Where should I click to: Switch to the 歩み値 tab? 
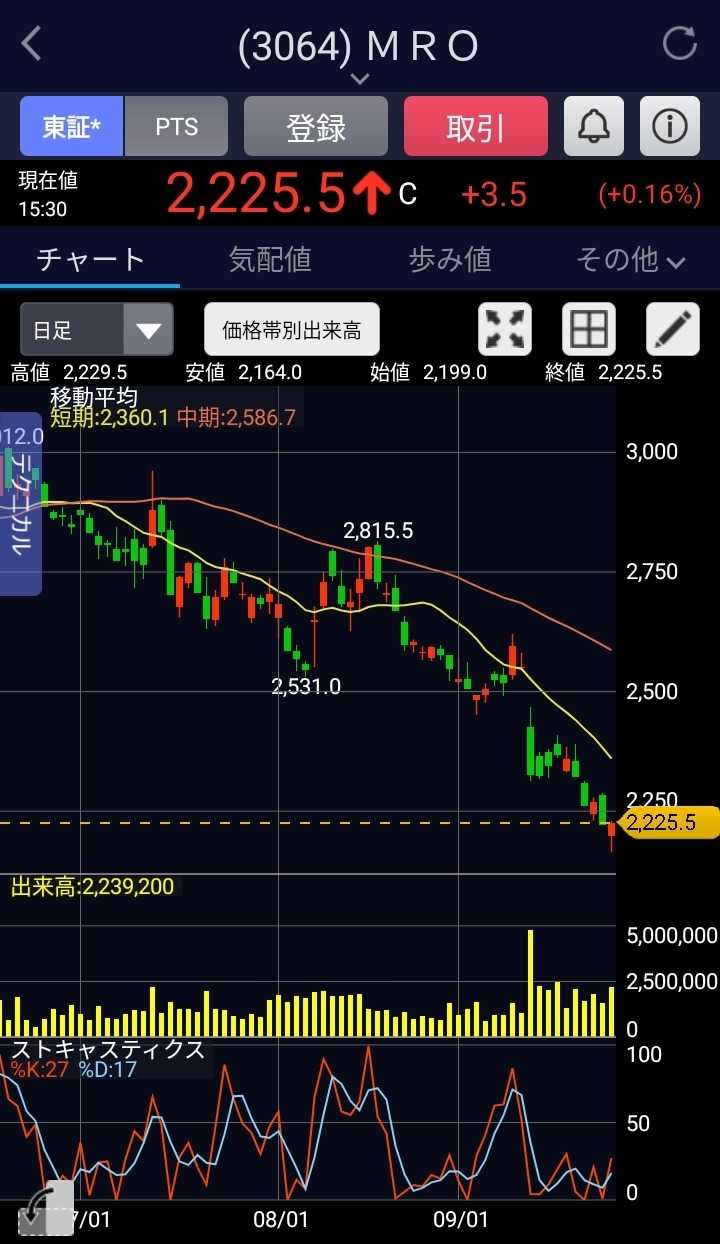(450, 260)
